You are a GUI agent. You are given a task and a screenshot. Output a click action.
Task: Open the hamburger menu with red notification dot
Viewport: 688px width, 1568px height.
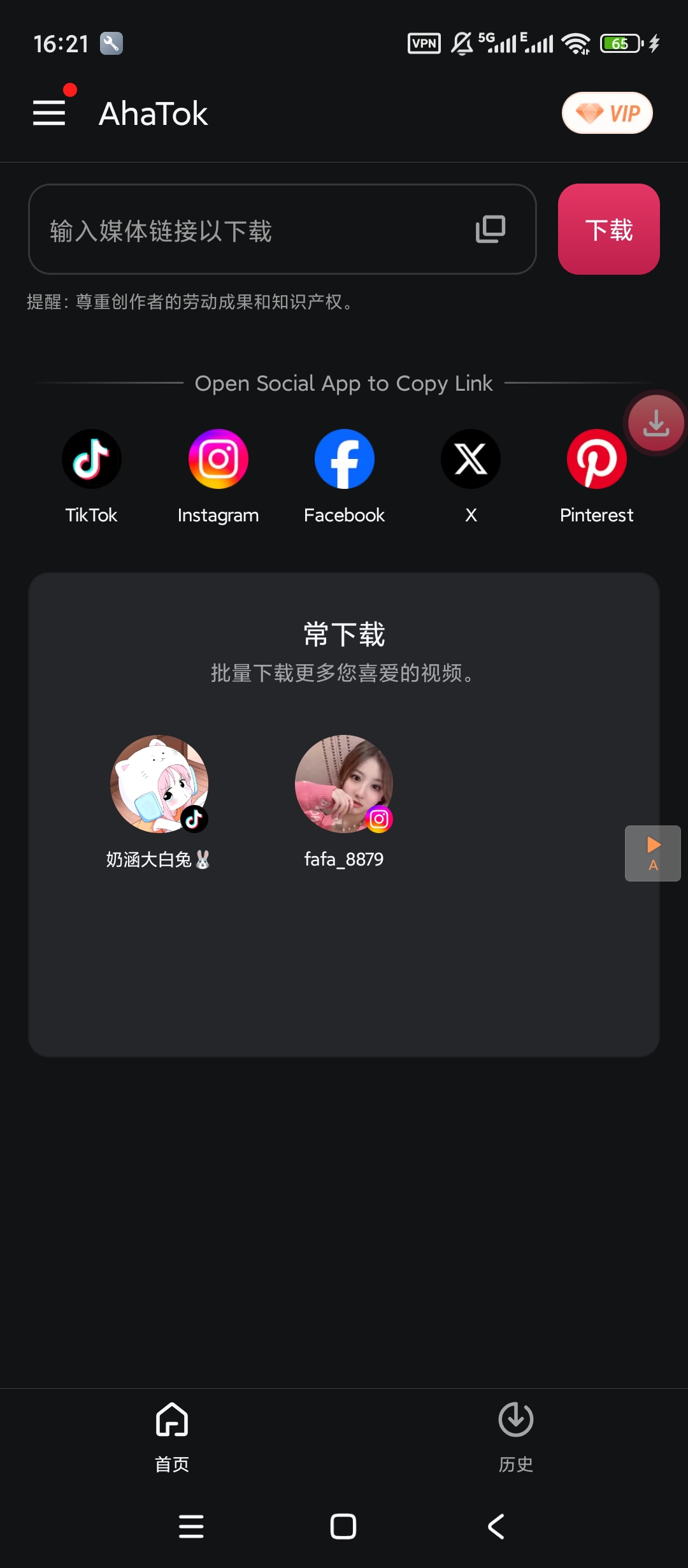(x=49, y=112)
